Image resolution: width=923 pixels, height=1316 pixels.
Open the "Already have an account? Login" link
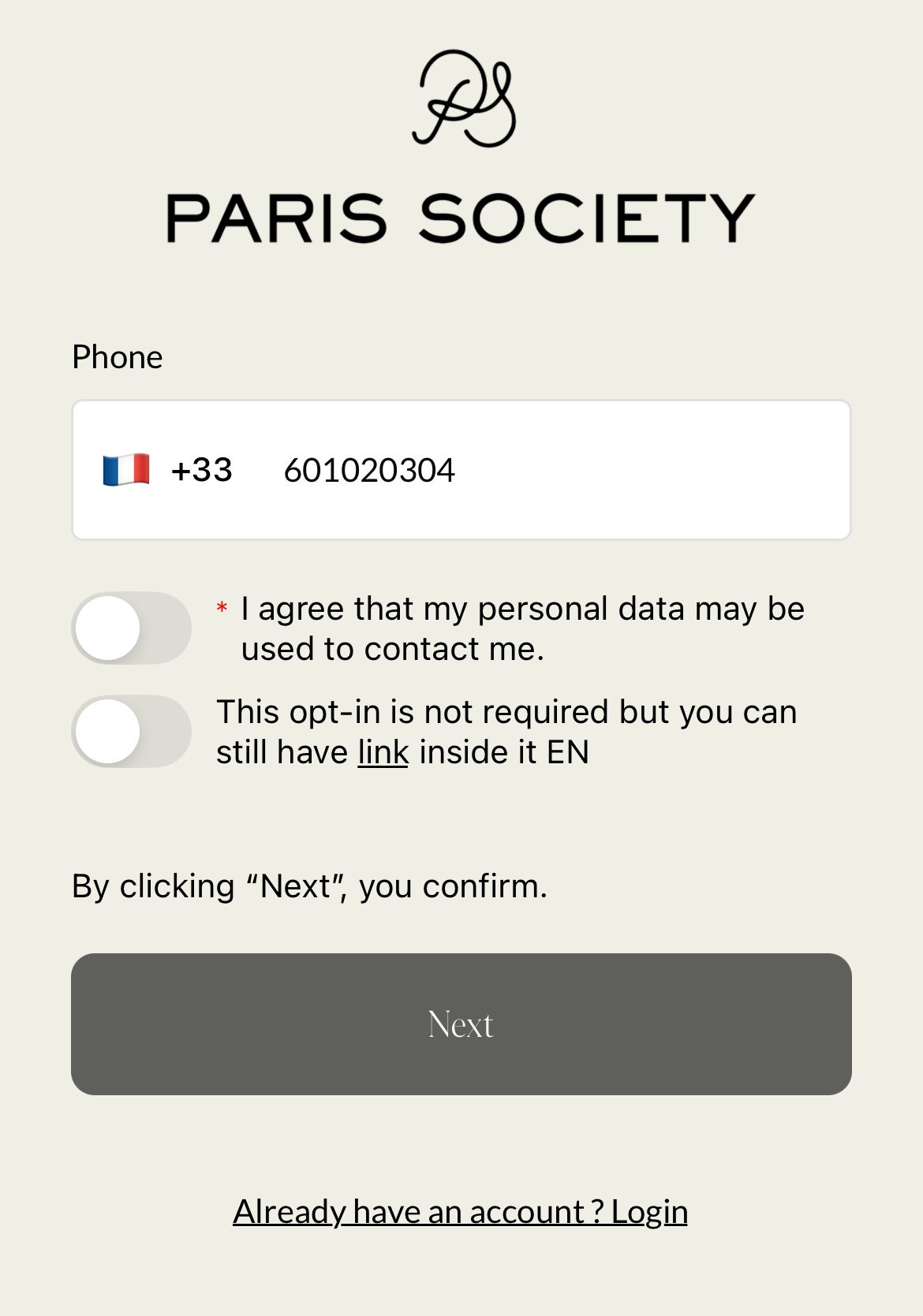[x=460, y=1211]
